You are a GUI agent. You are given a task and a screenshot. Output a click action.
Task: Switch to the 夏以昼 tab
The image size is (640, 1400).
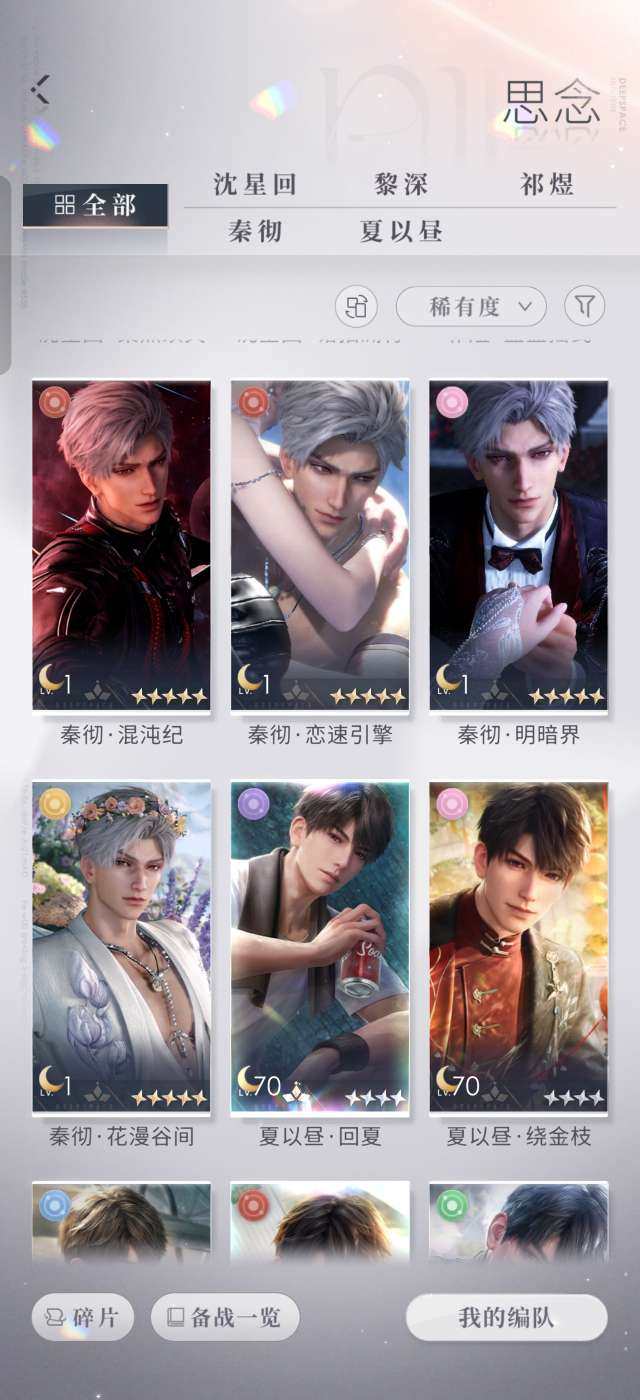coord(401,232)
